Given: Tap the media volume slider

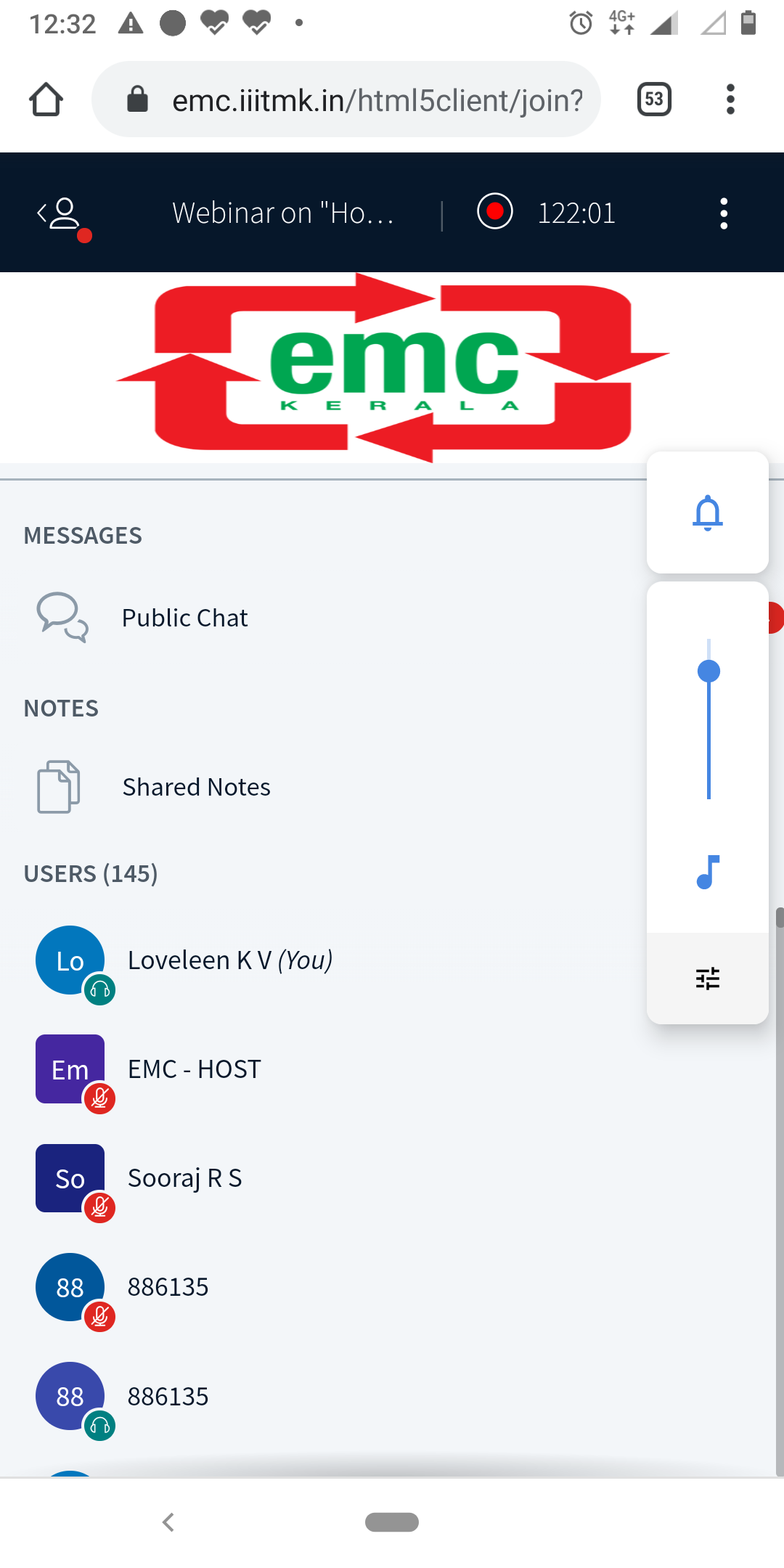Looking at the screenshot, I should click(709, 719).
